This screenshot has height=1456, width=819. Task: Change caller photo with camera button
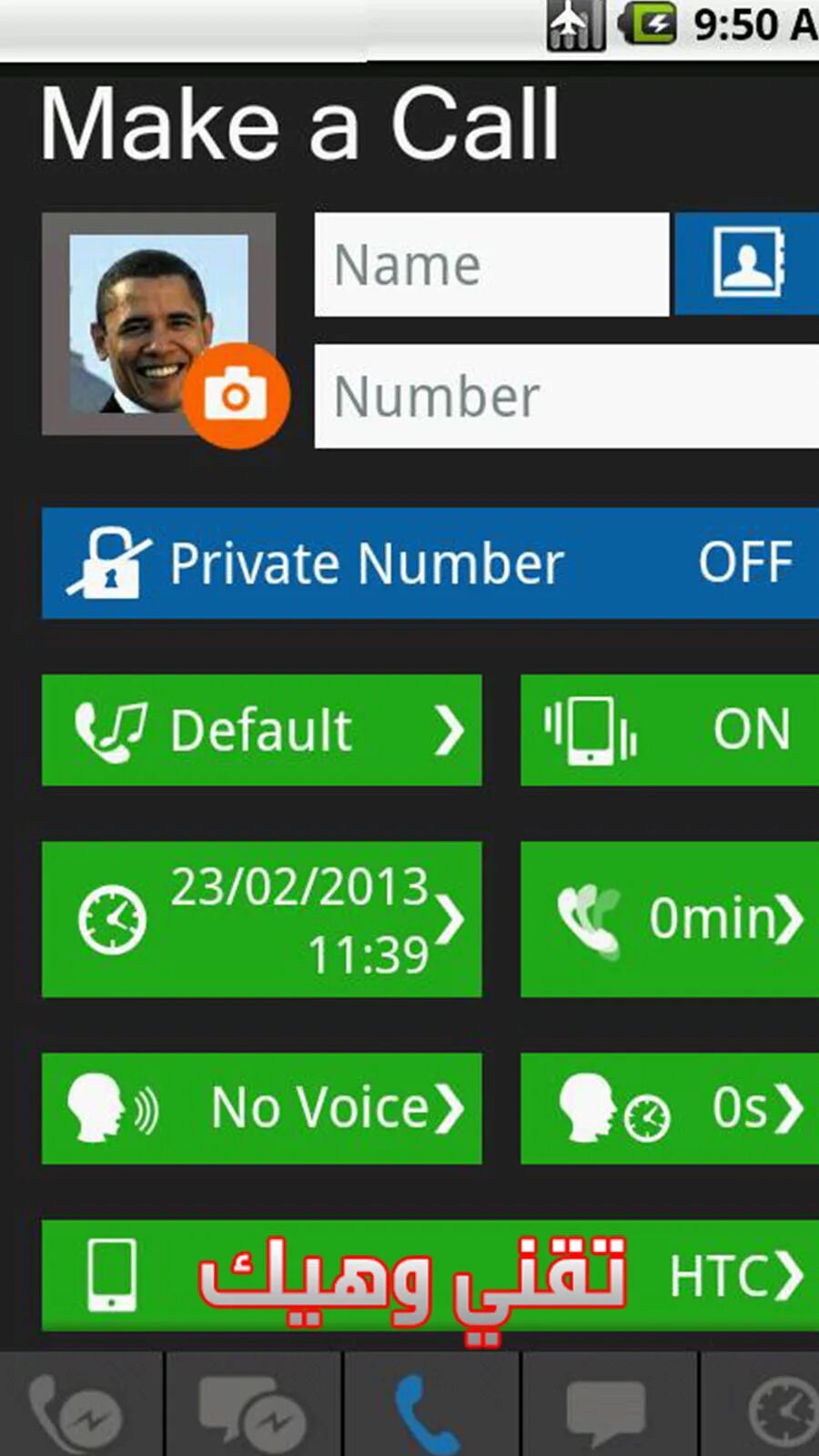(x=237, y=396)
